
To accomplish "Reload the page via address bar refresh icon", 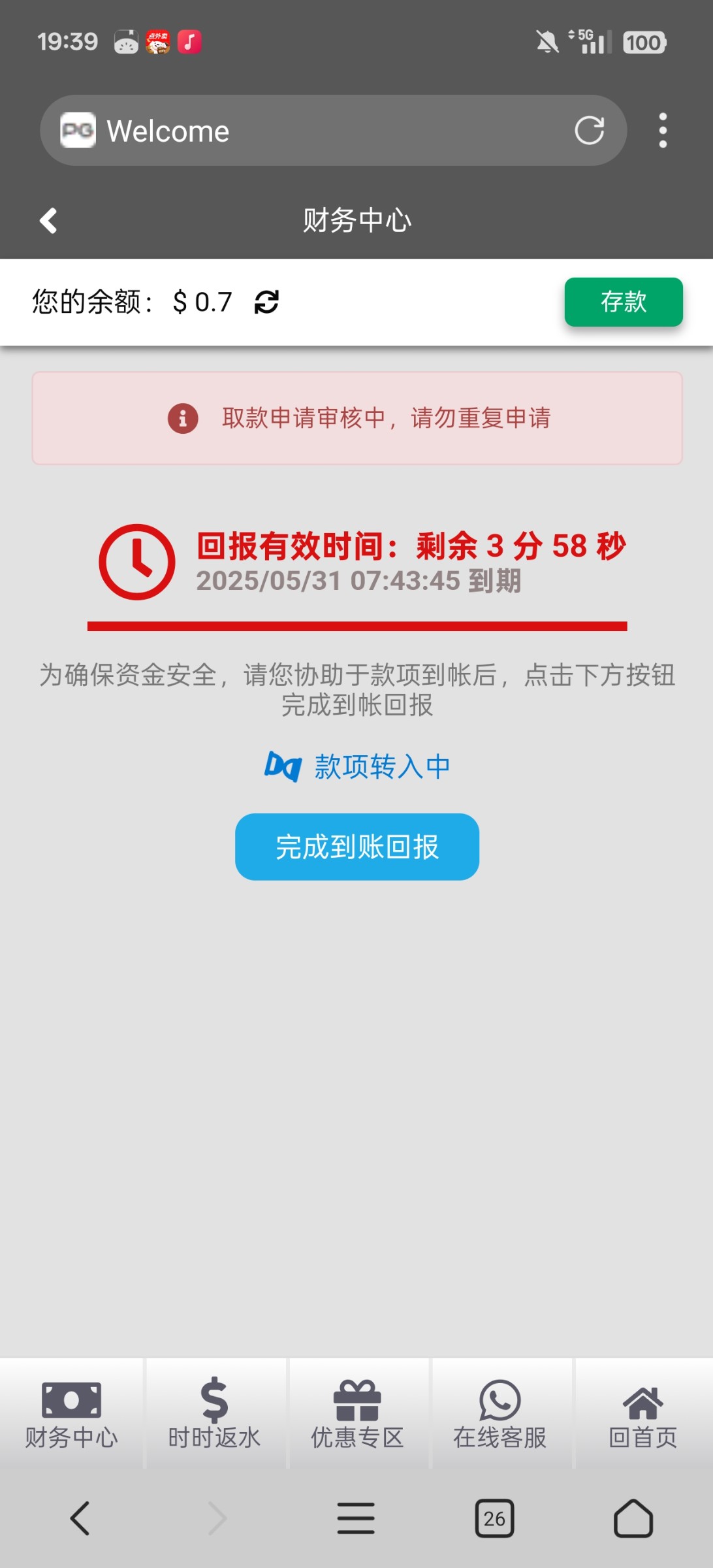I will click(x=589, y=131).
